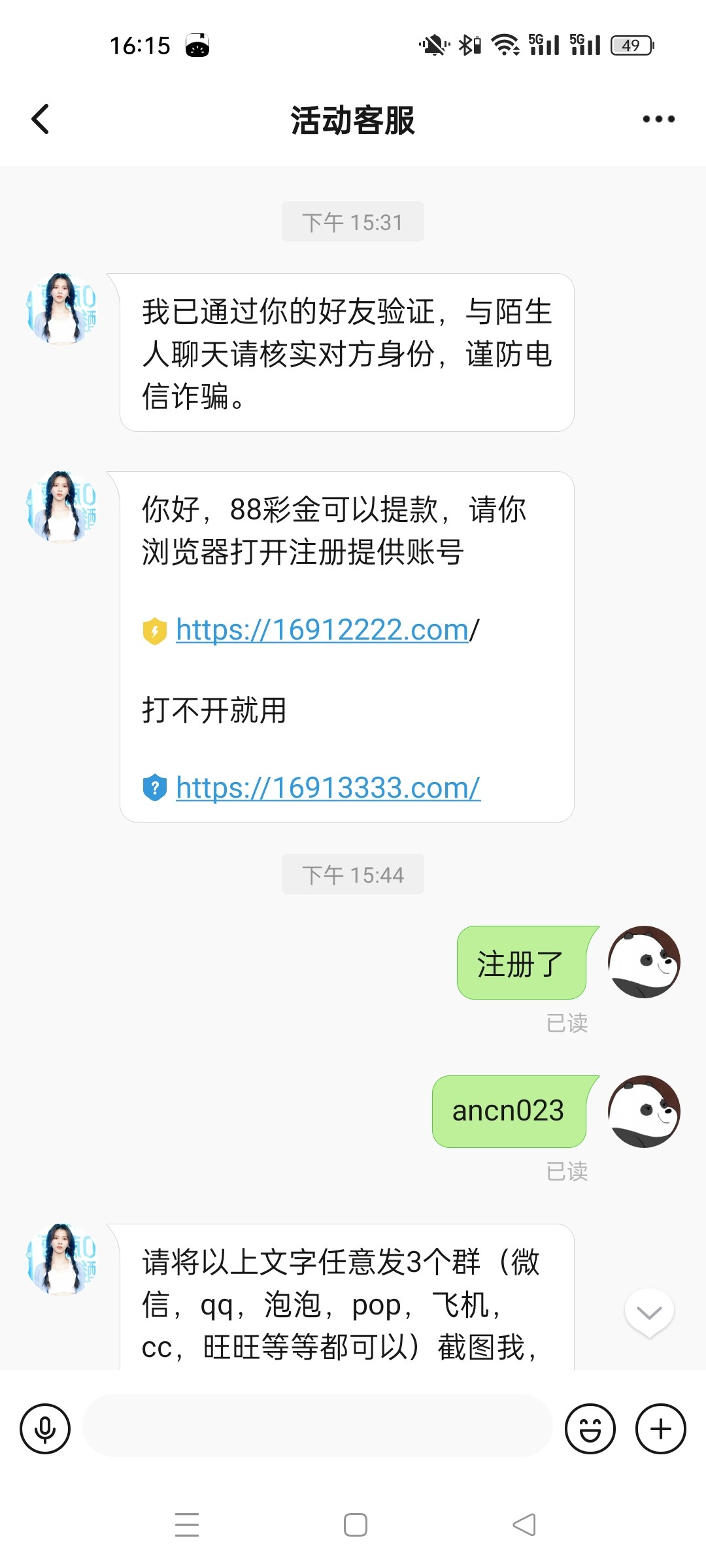This screenshot has width=706, height=1568.
Task: Tap the battery indicator showing 49
Action: tap(630, 44)
